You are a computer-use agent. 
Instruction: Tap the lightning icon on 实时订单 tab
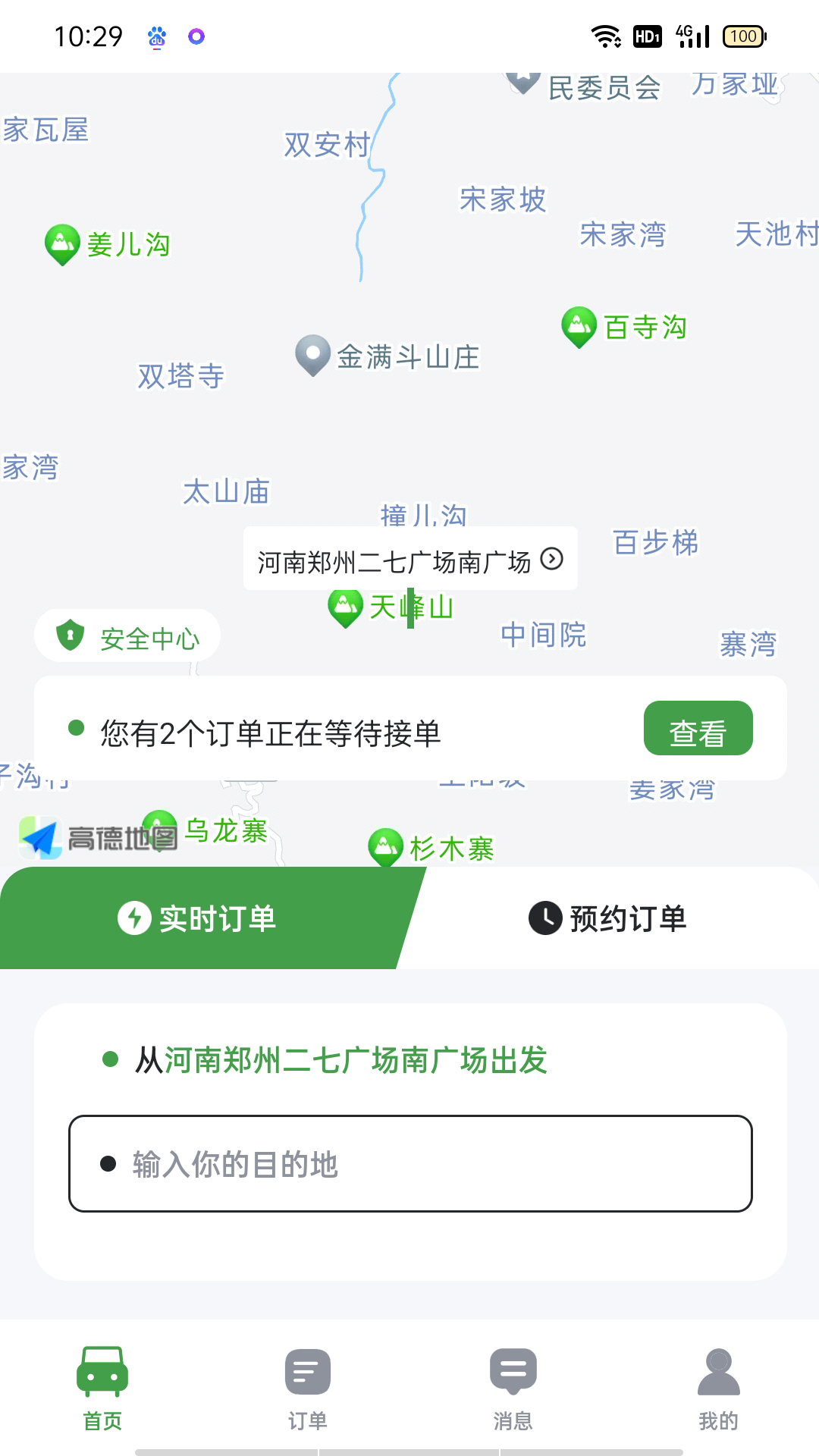[x=133, y=918]
